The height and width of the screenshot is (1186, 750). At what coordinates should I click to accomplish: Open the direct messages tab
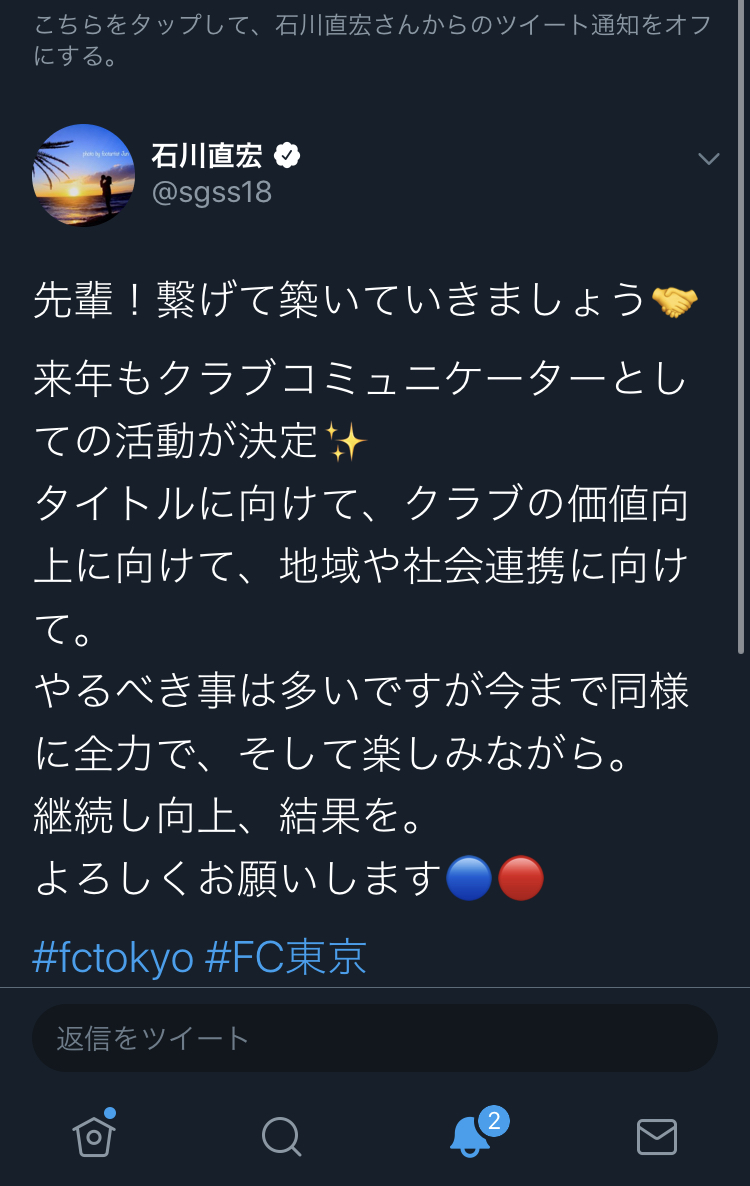pos(657,1136)
